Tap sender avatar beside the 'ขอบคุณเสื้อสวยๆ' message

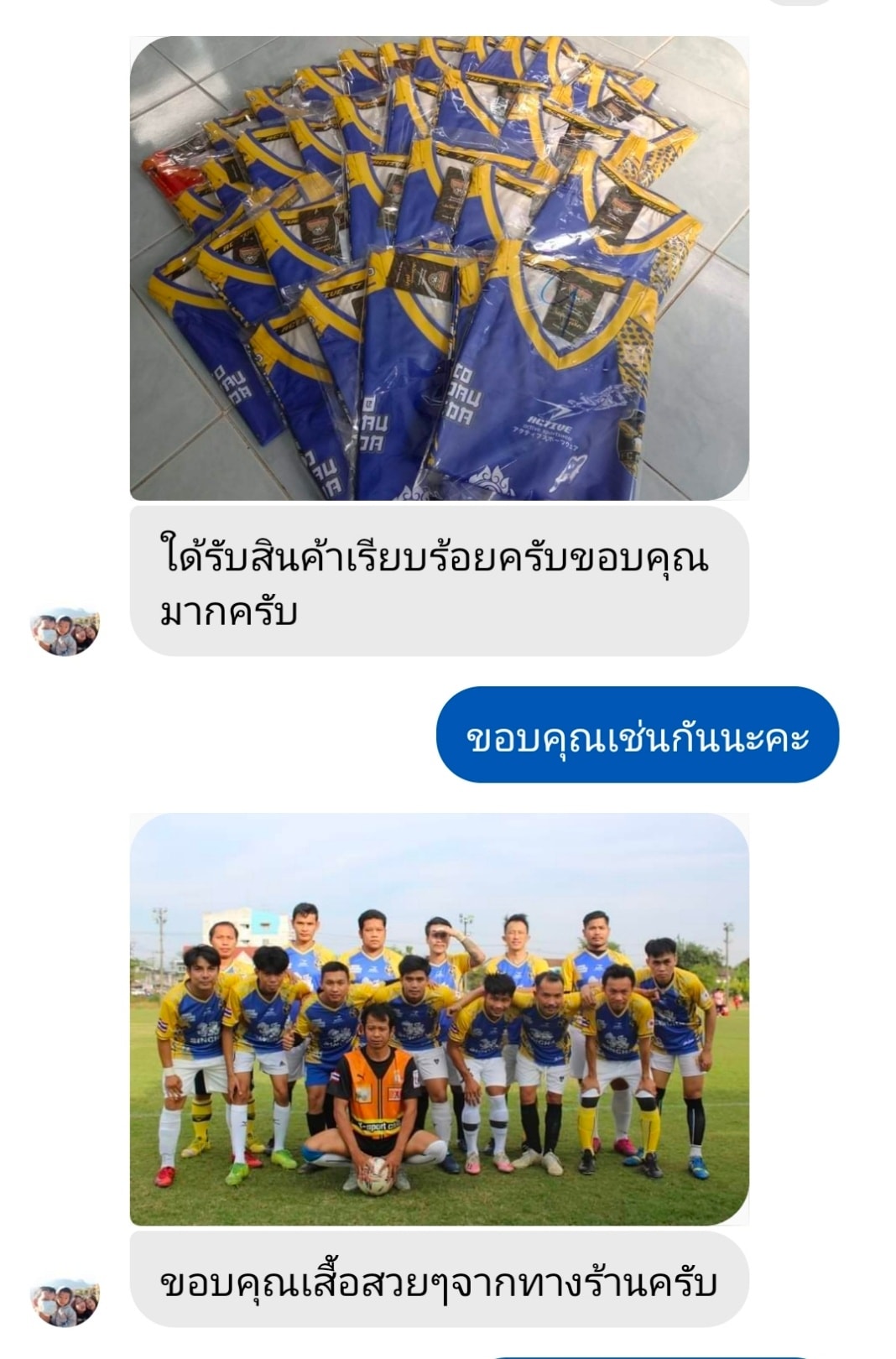pos(65,1303)
